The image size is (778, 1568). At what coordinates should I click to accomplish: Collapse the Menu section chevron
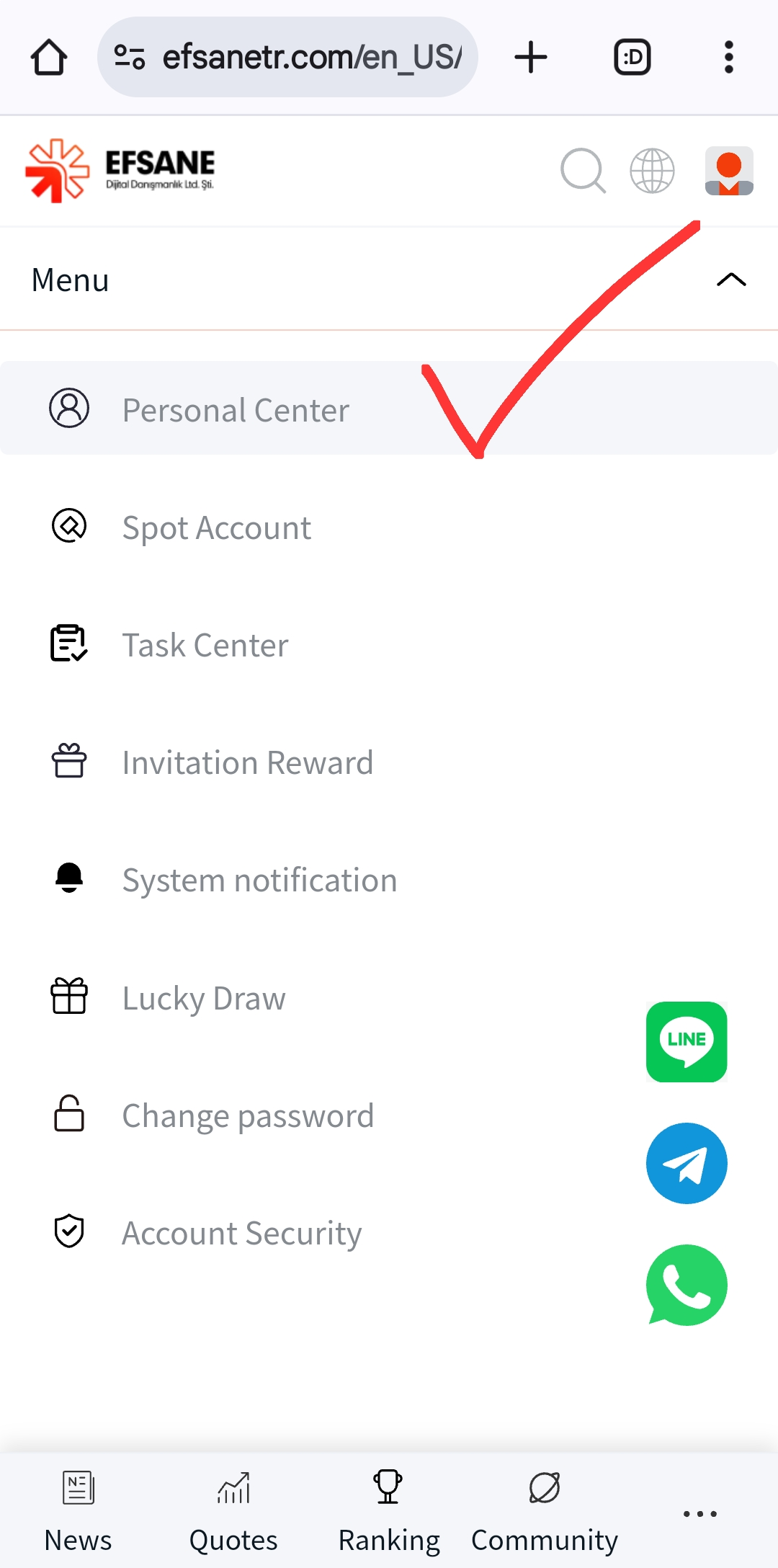pos(732,279)
